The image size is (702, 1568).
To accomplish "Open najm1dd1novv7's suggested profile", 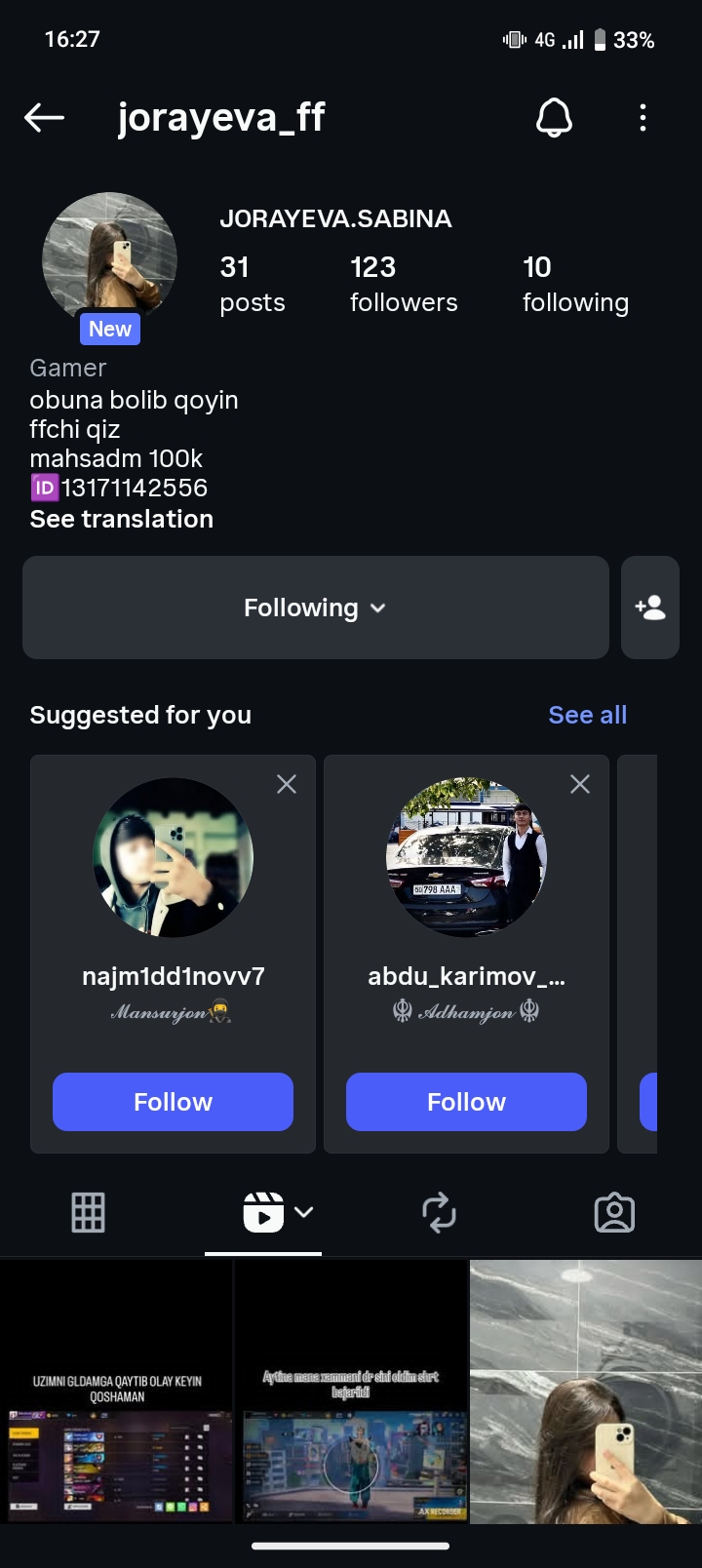I will click(173, 858).
